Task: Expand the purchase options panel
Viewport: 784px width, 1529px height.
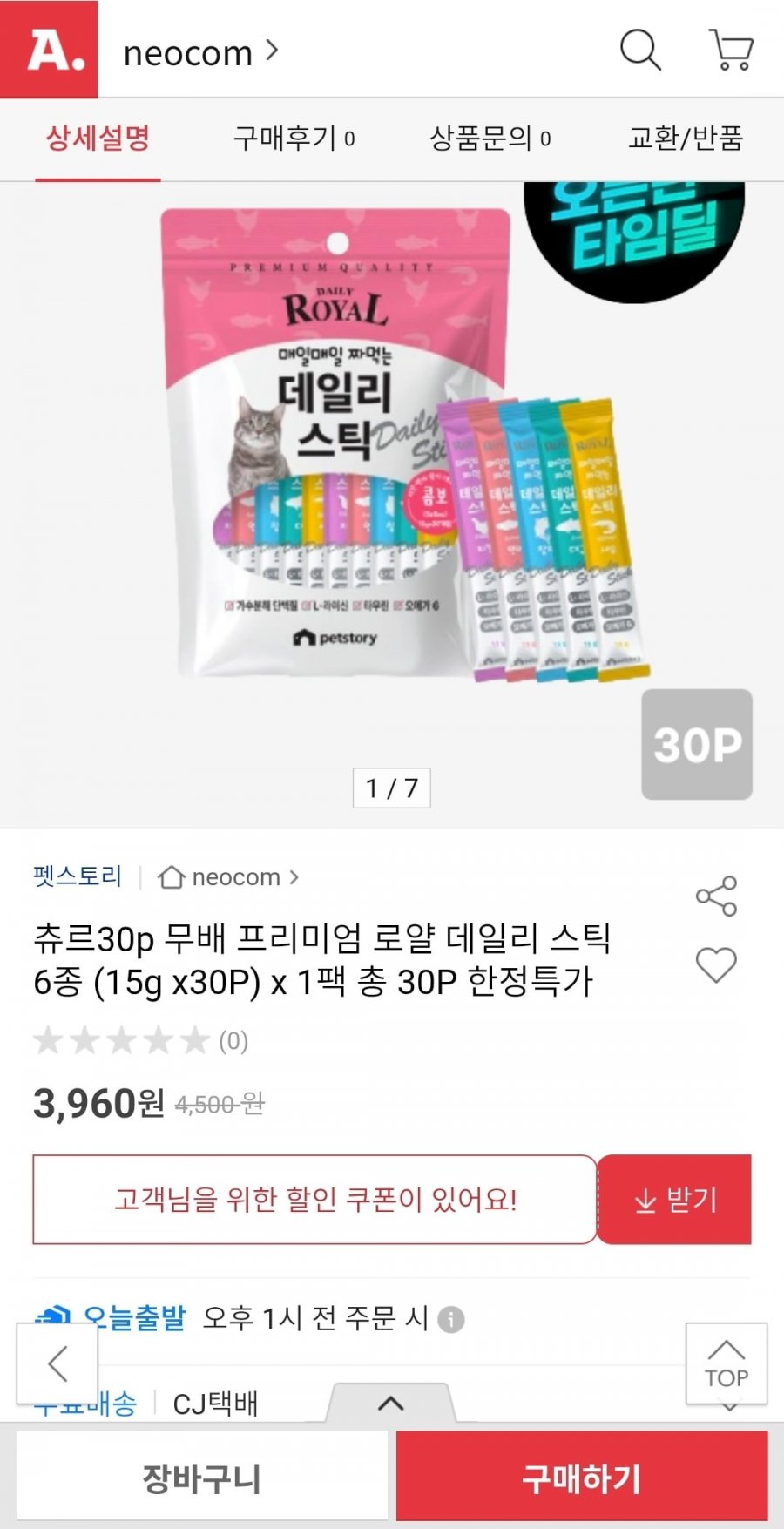Action: click(391, 1404)
